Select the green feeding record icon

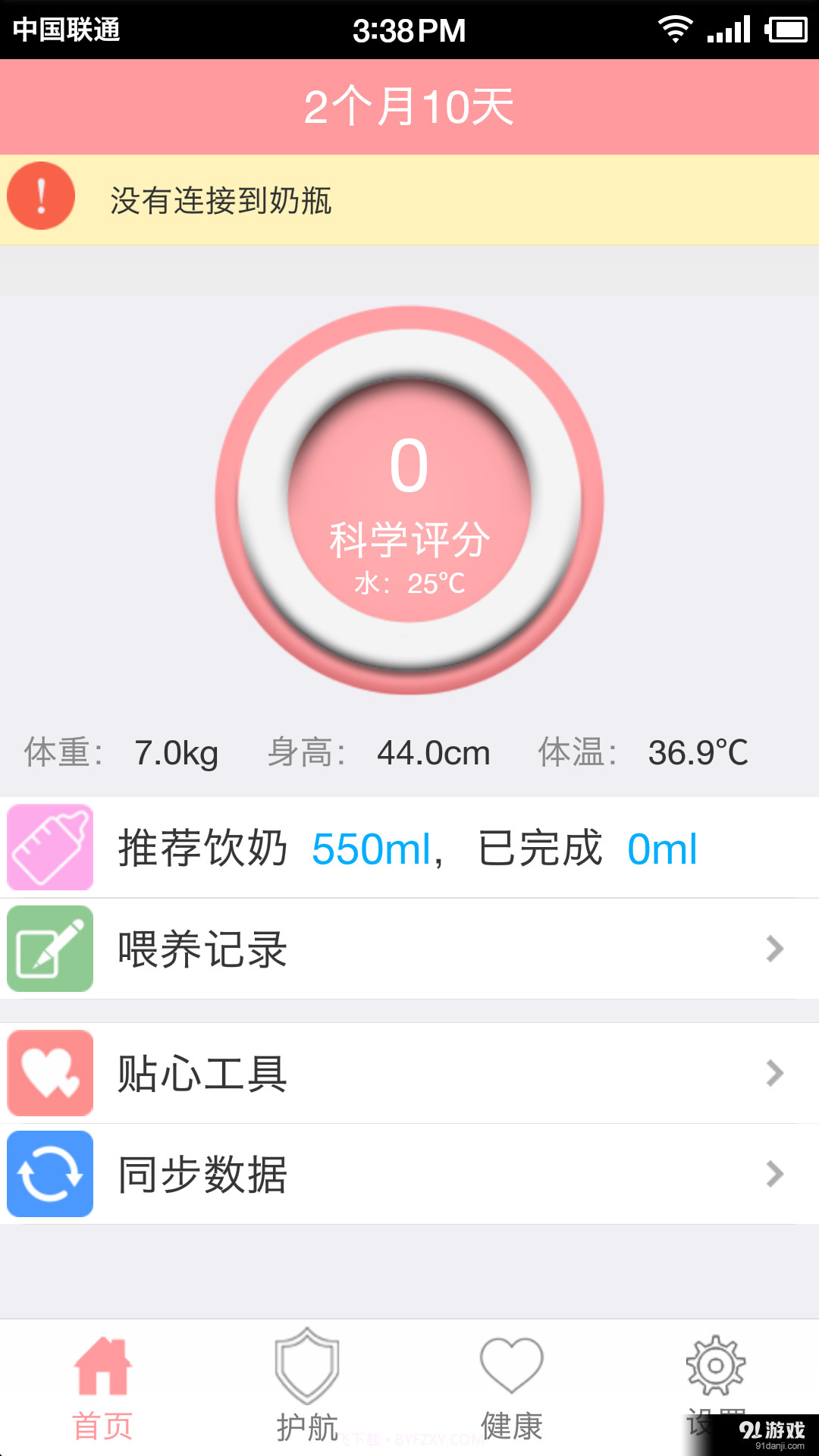(x=49, y=948)
